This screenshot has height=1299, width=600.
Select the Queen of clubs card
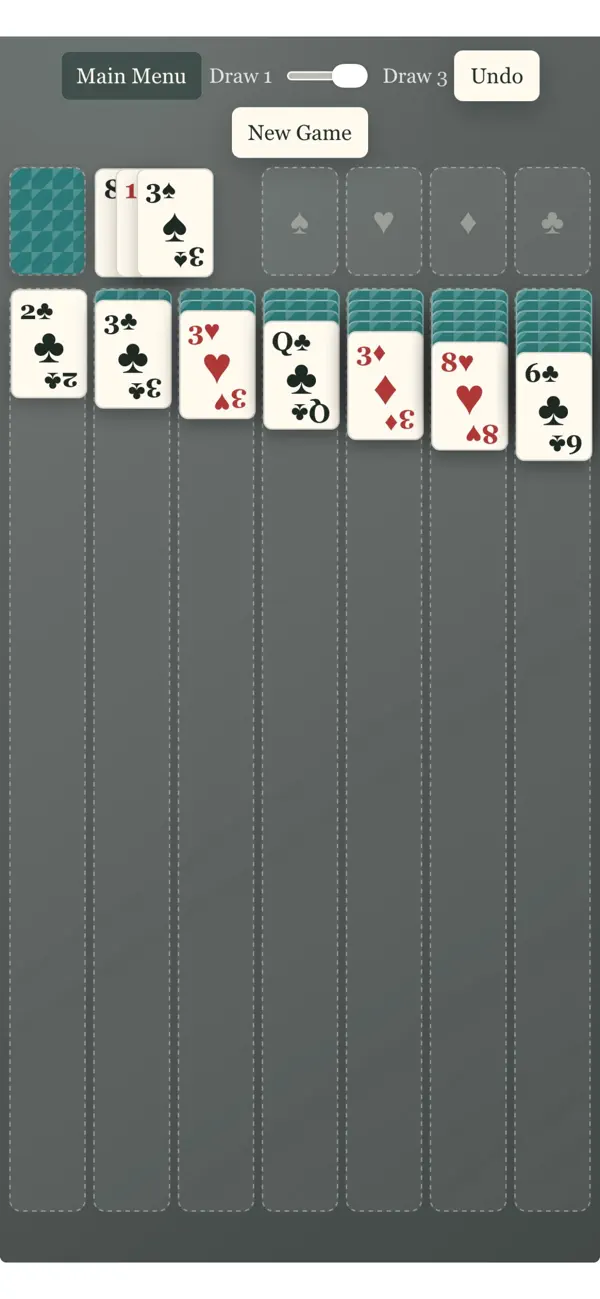coord(301,375)
